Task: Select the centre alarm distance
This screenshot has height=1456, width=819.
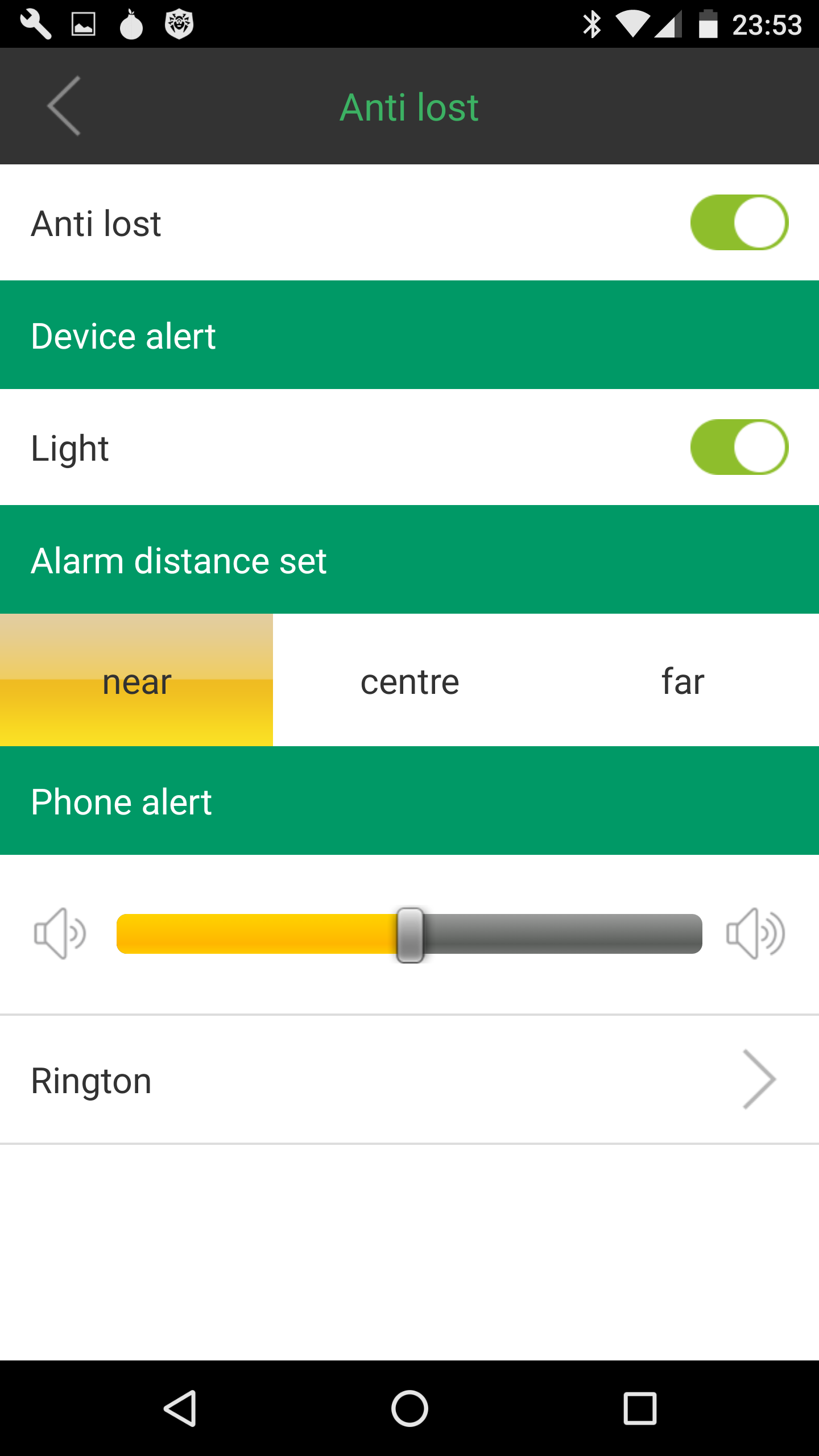Action: point(409,681)
